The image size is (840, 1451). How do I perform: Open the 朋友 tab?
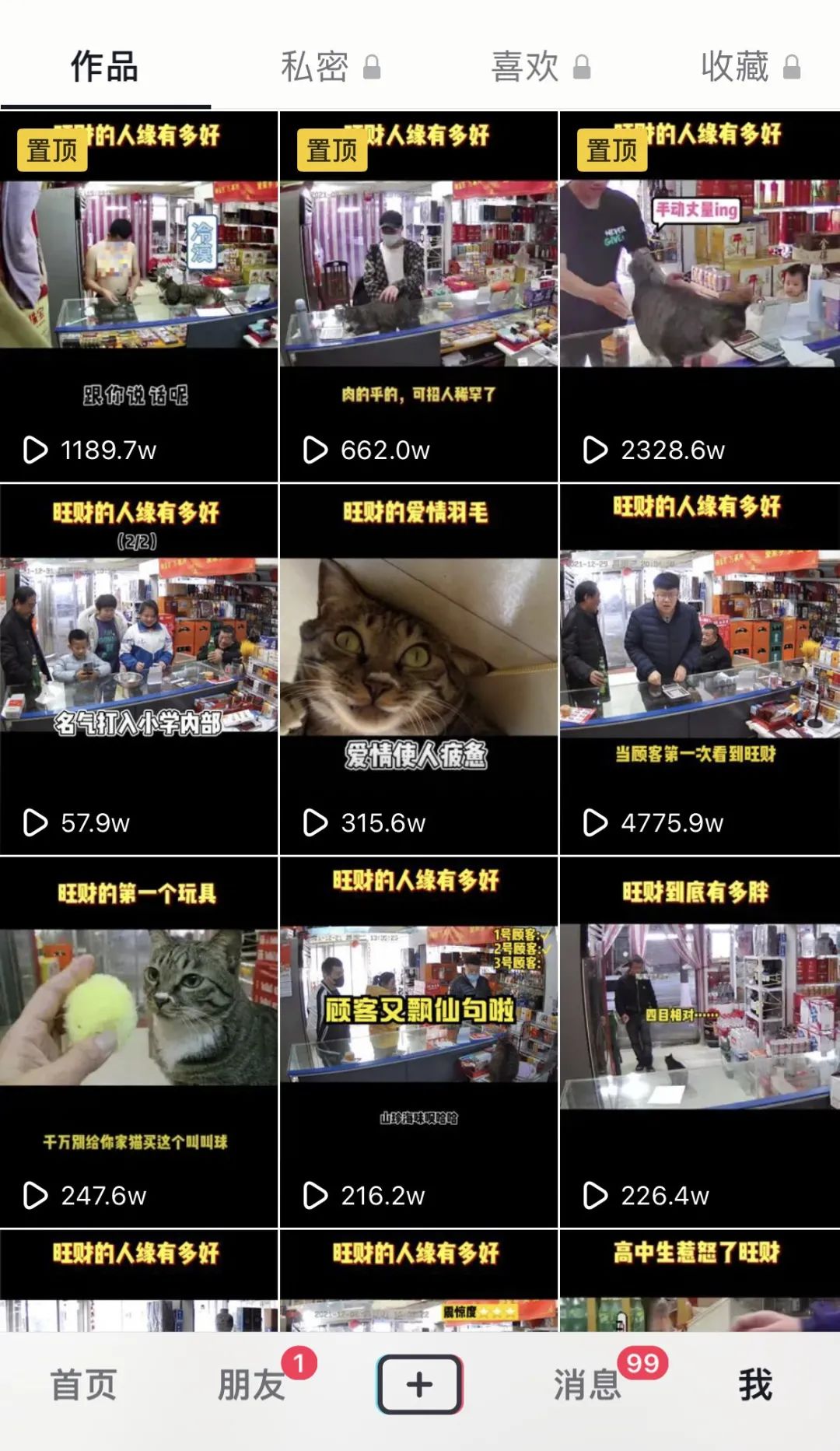251,1386
